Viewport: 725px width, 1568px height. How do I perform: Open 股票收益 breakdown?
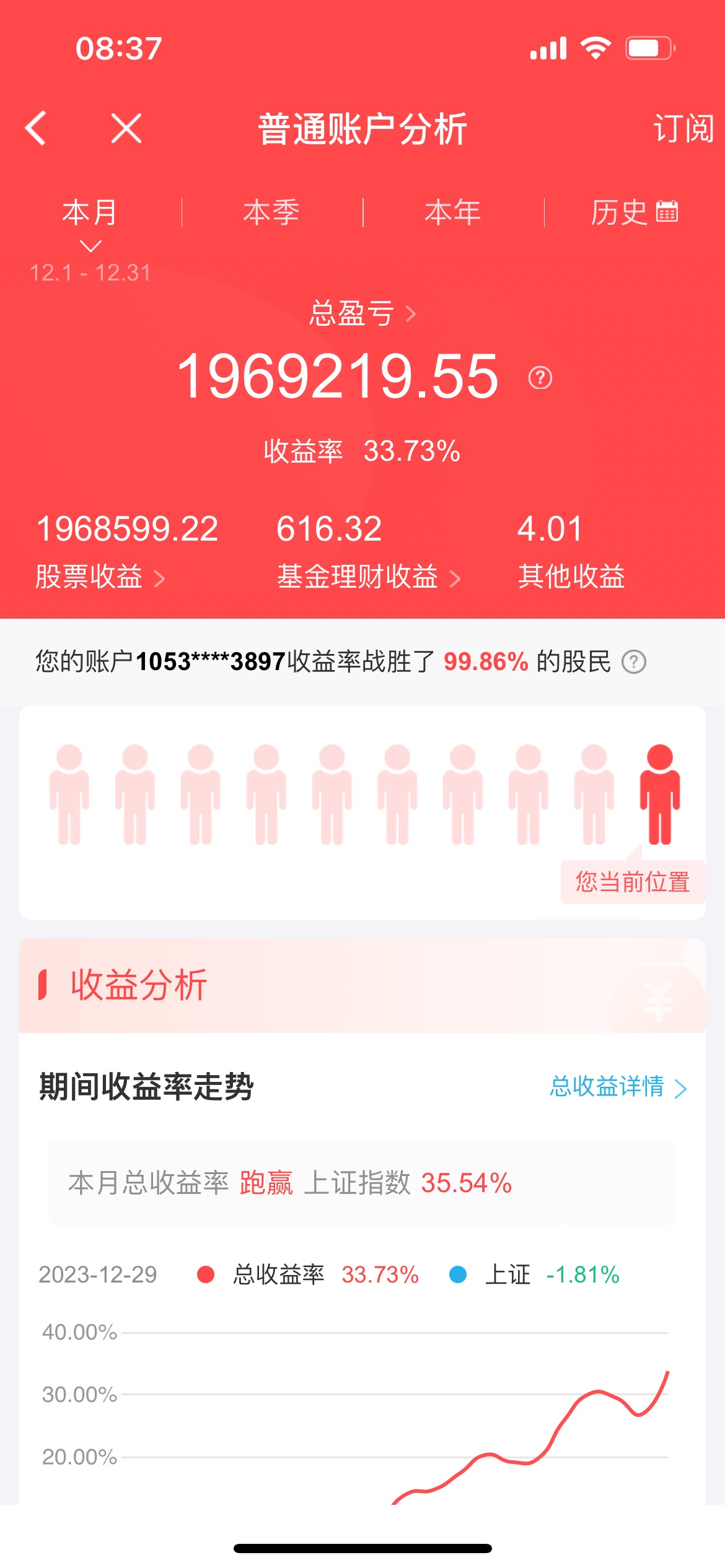(x=100, y=577)
